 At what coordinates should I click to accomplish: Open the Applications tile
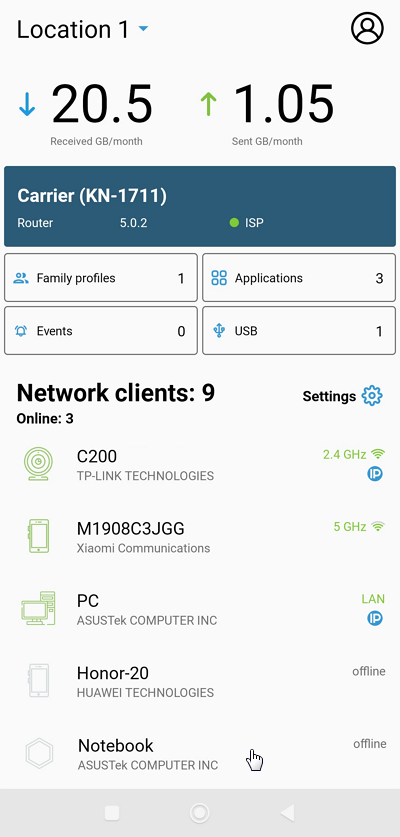(x=299, y=278)
